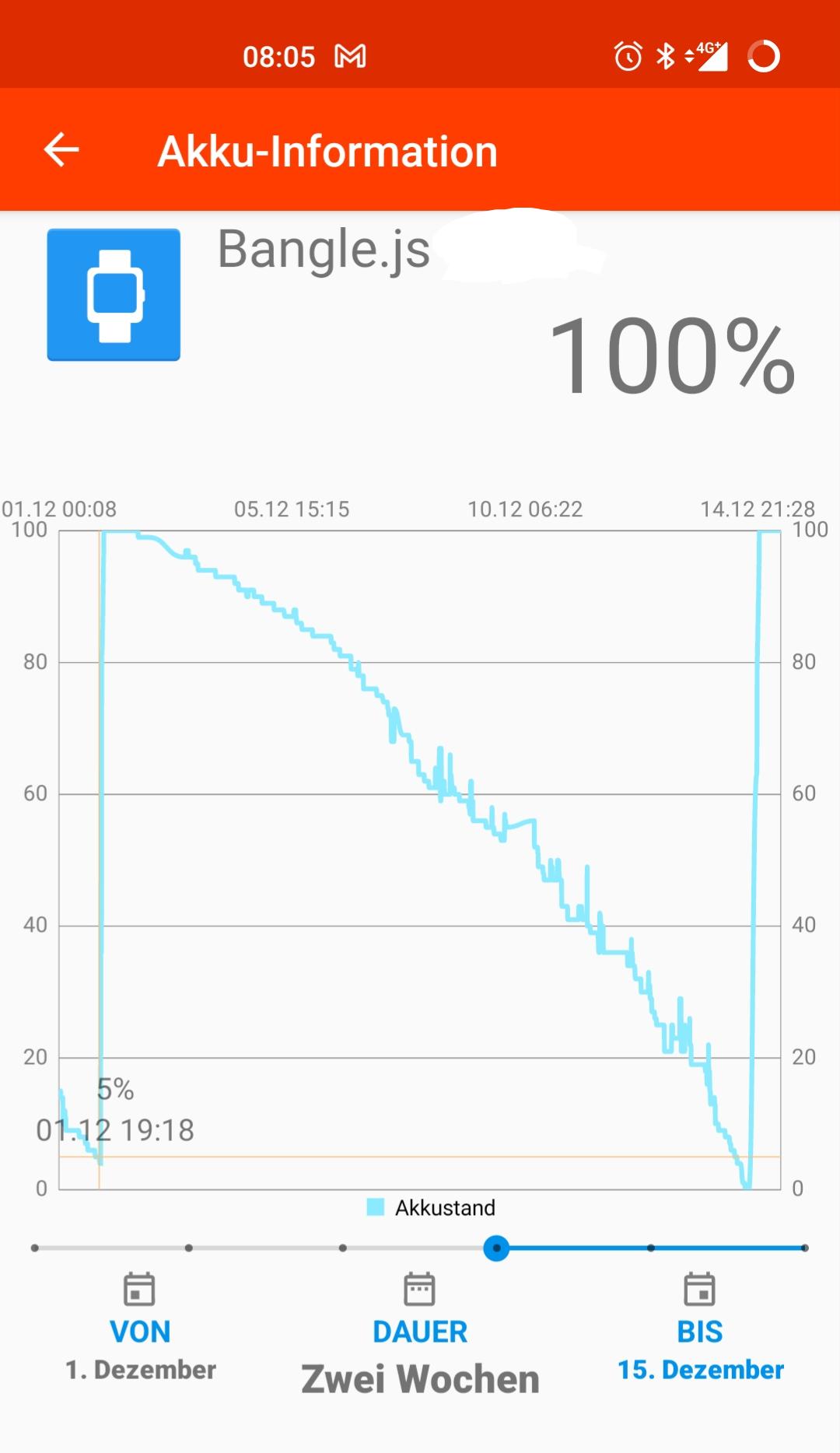The height and width of the screenshot is (1453, 840).
Task: Open the VON start date picker
Action: 140,1328
